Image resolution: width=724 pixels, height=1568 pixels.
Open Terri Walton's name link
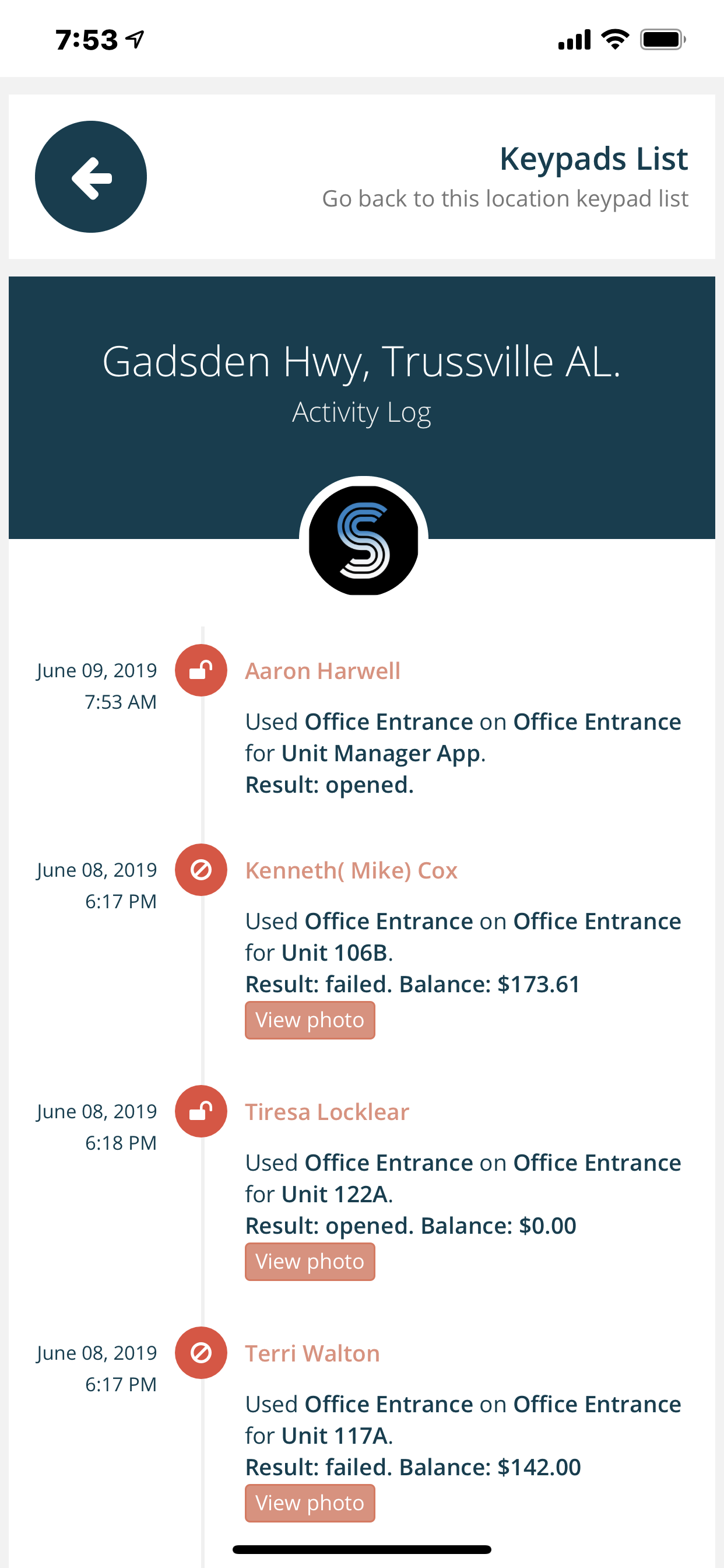[x=312, y=1354]
